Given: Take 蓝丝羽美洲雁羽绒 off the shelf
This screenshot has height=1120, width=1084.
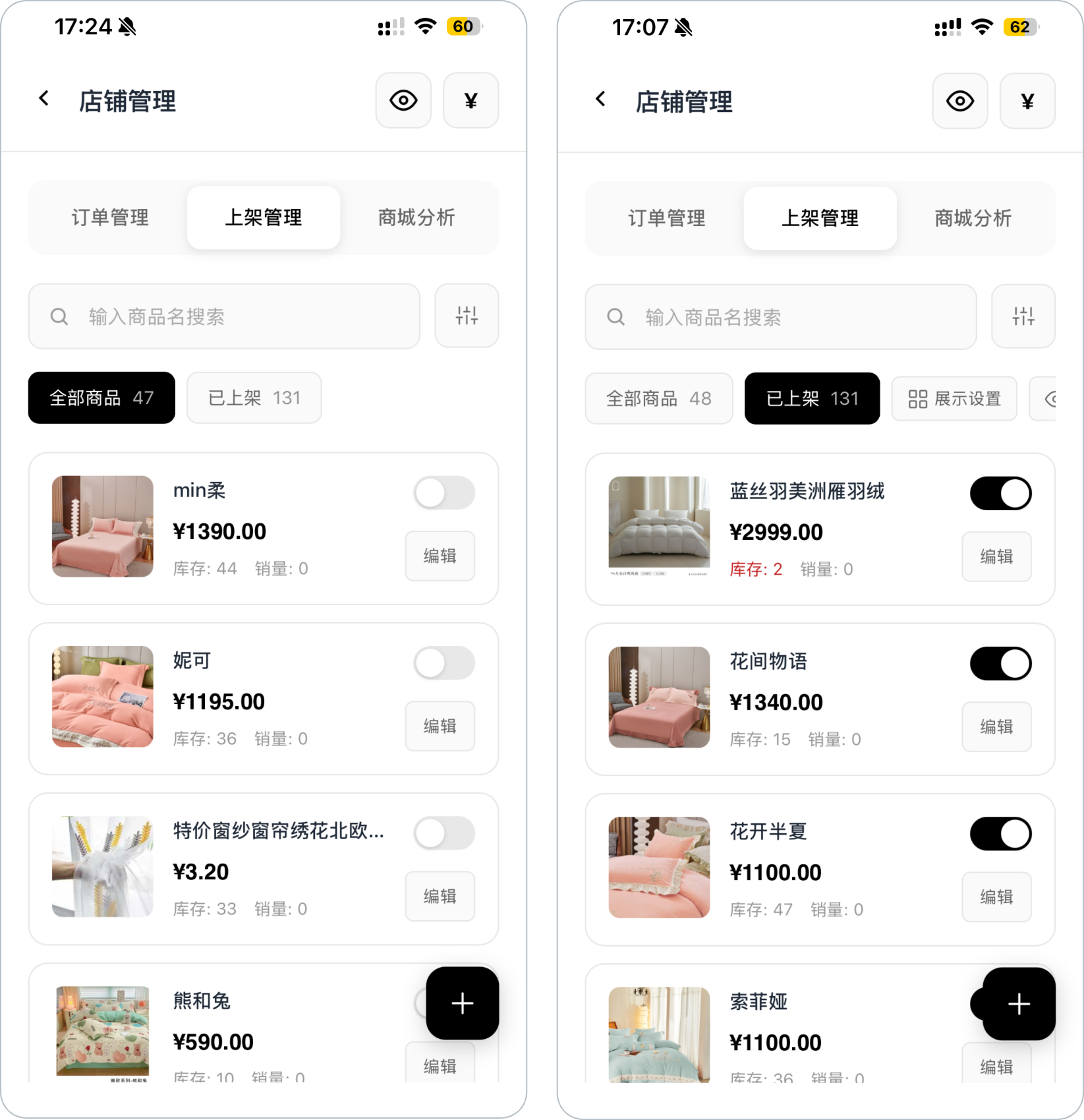Looking at the screenshot, I should 1000,494.
